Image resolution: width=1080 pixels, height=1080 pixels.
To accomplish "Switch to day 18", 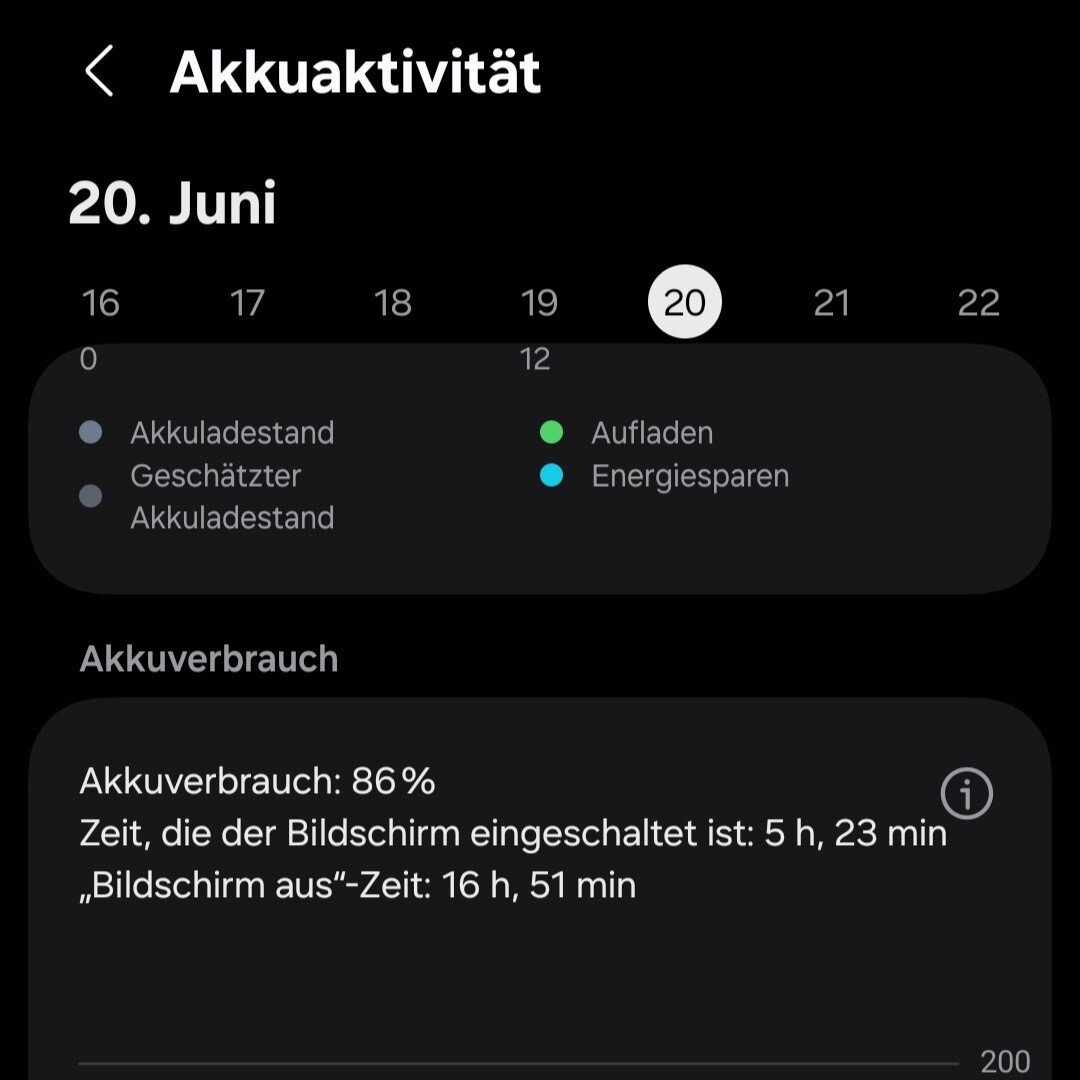I will (393, 302).
